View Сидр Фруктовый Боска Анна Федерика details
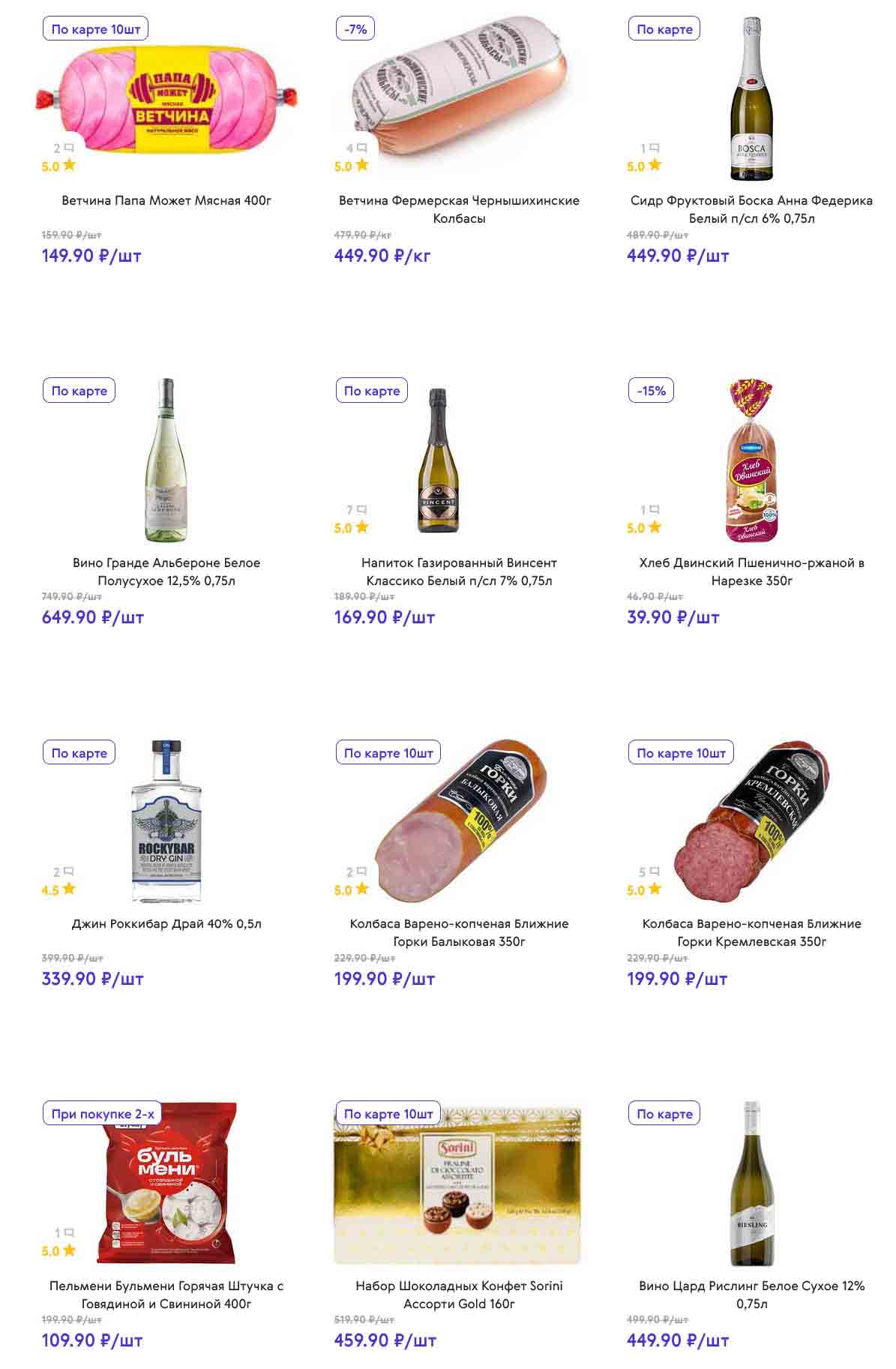The width and height of the screenshot is (896, 1369). (x=751, y=209)
